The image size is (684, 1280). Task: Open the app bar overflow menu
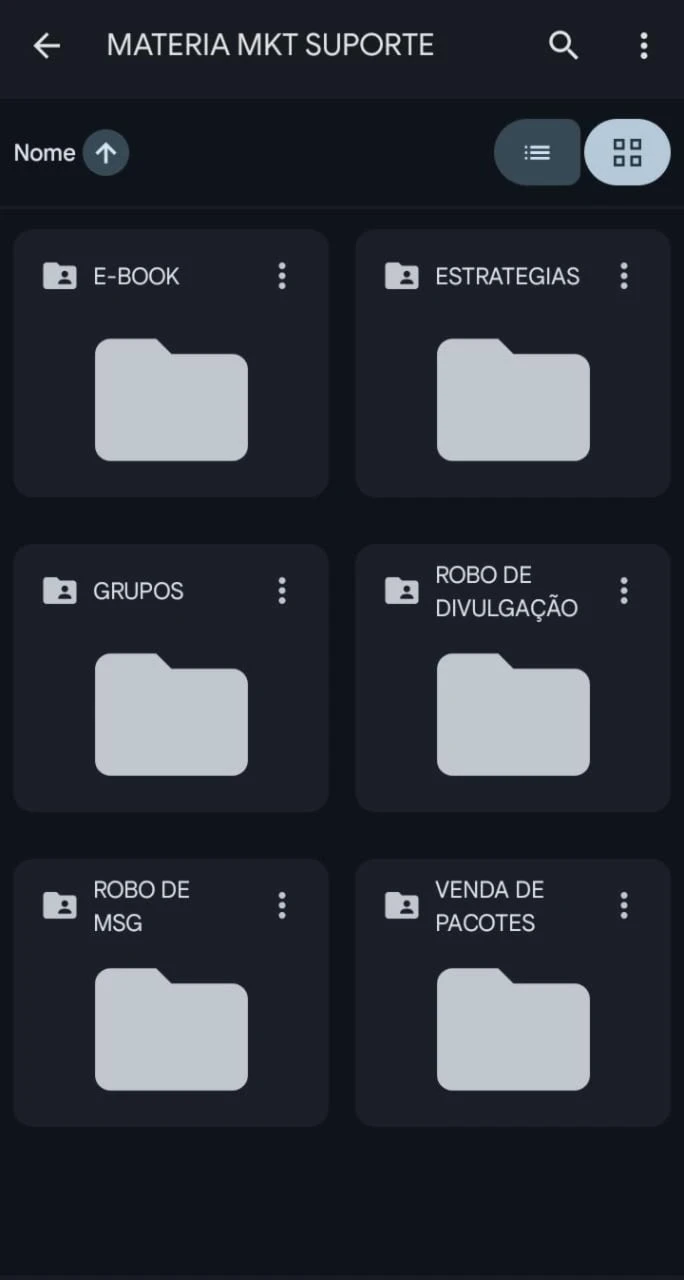643,45
